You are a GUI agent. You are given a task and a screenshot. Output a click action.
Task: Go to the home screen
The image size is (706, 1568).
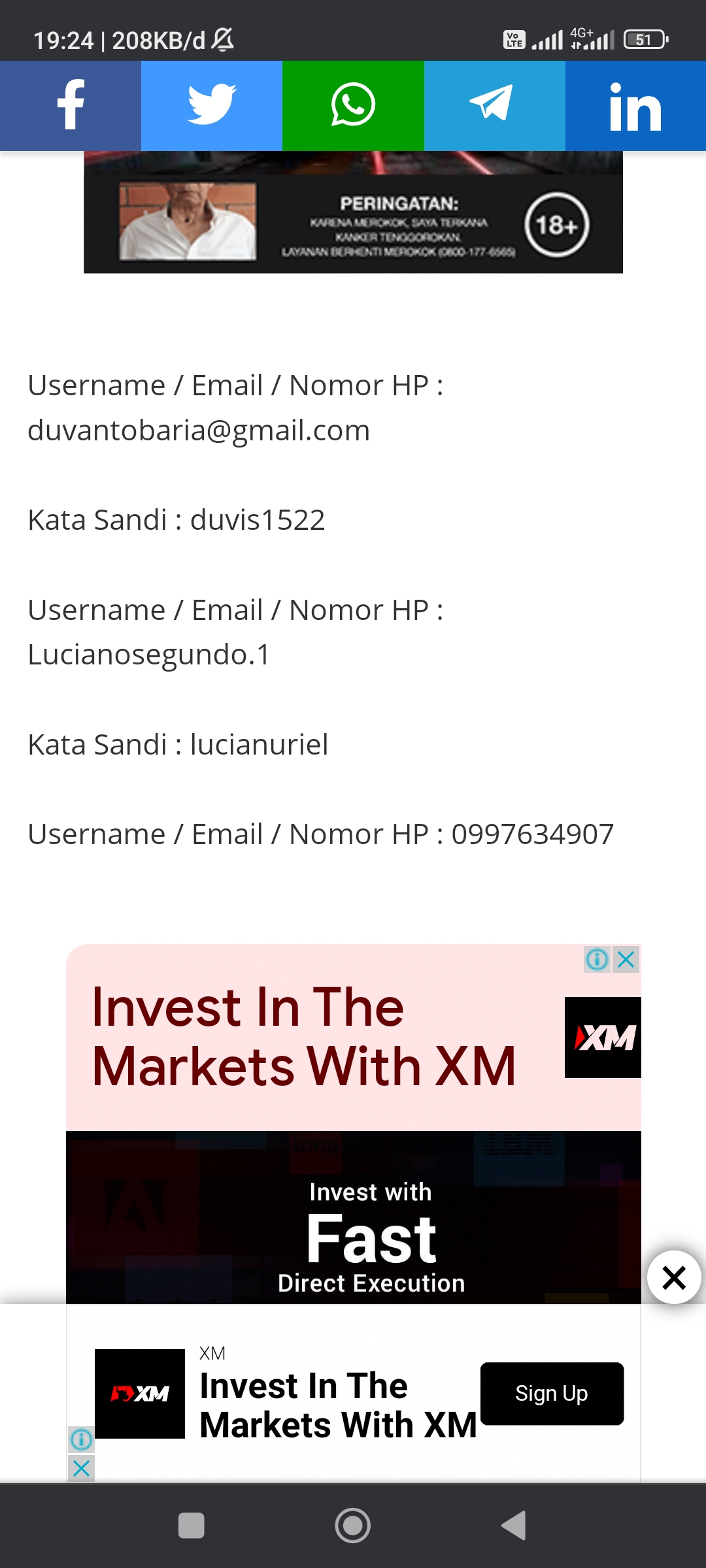[x=353, y=1526]
